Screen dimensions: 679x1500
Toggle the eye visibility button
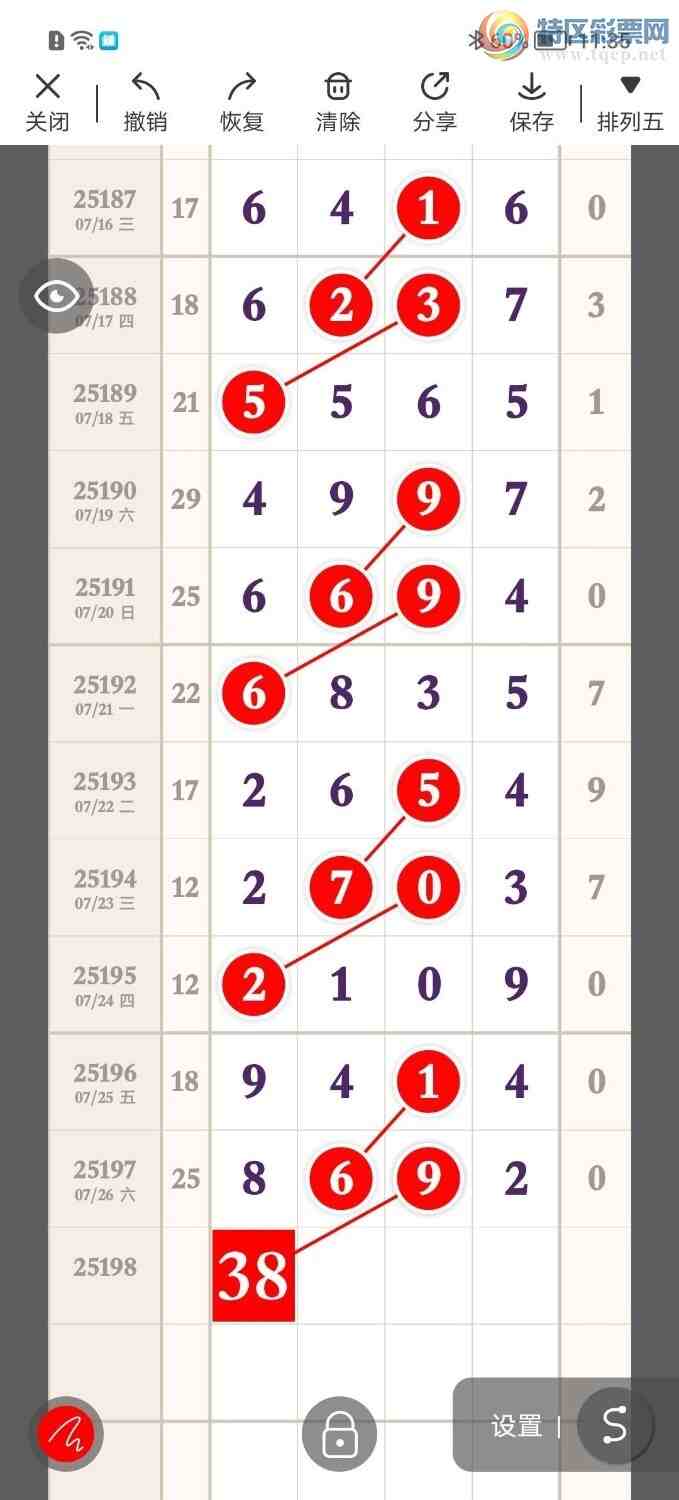click(x=56, y=295)
